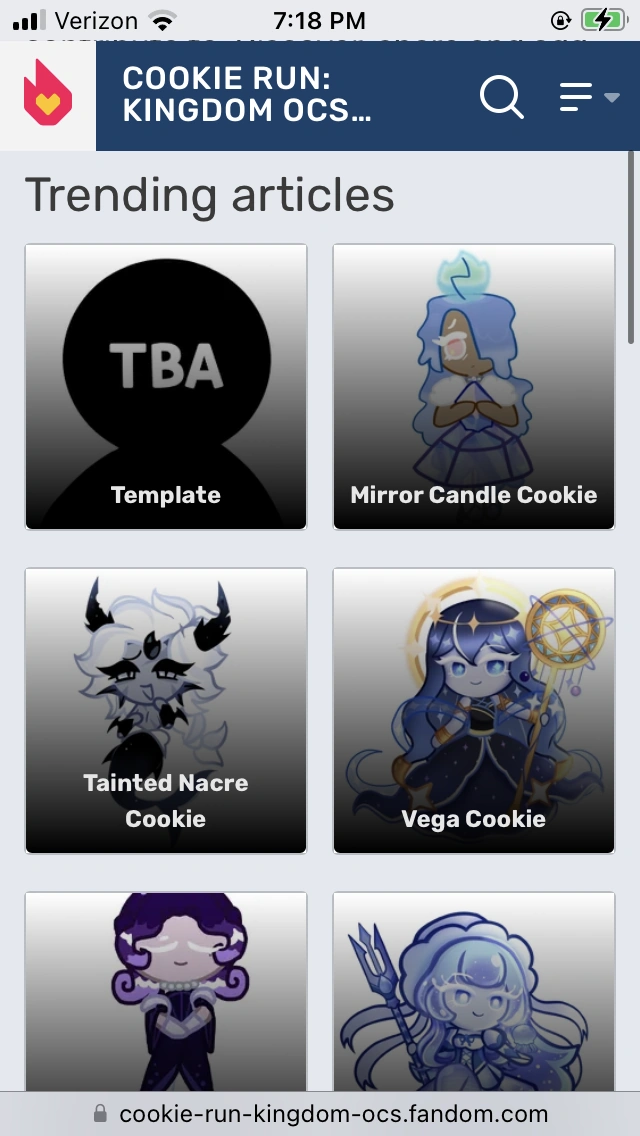Open the Mirror Candle Cookie article
The height and width of the screenshot is (1136, 640).
474,387
